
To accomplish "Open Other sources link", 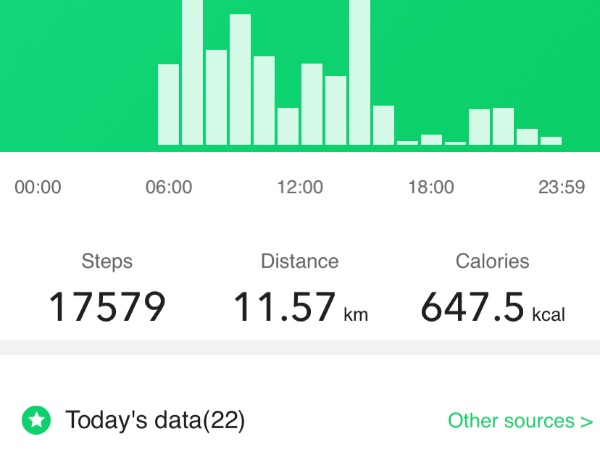I will point(519,420).
